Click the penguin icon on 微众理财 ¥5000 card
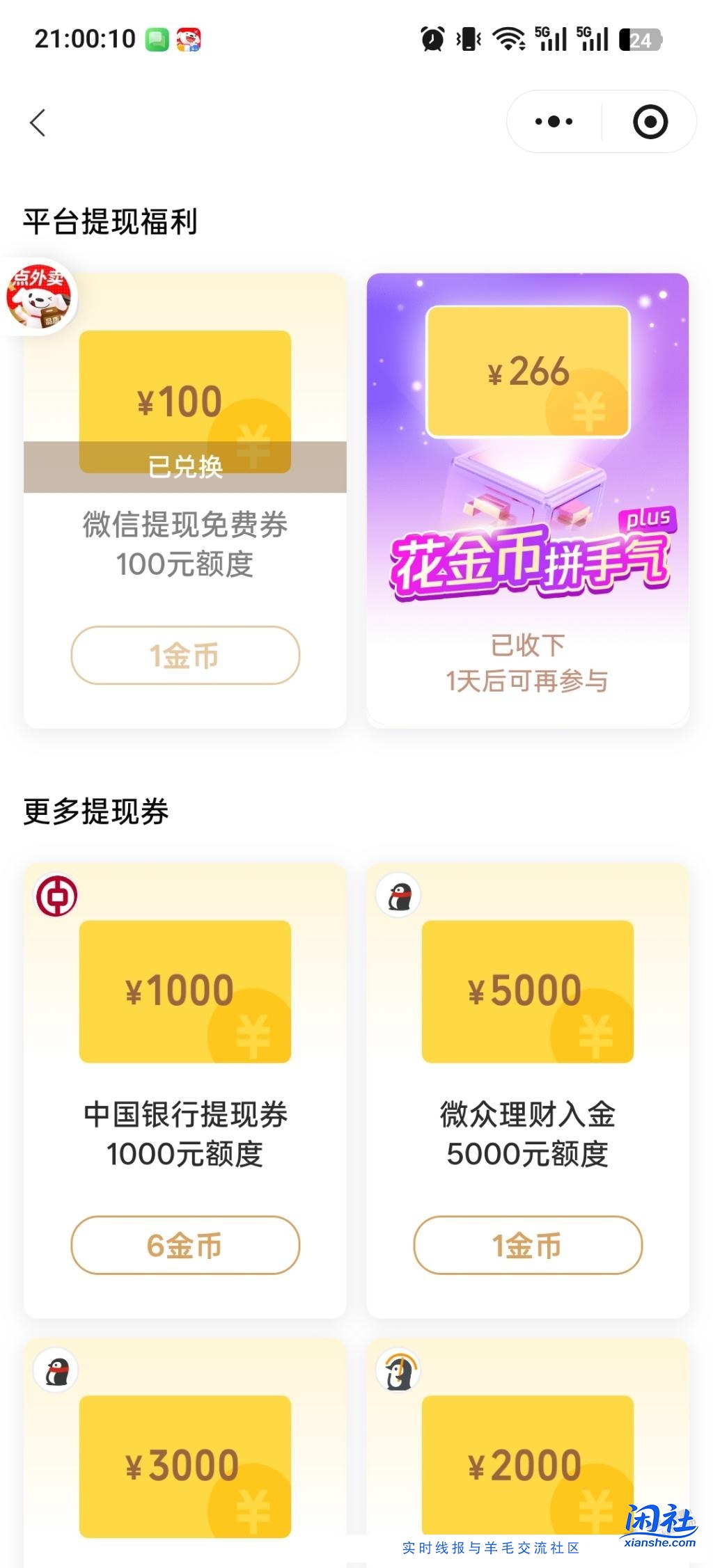 (398, 896)
